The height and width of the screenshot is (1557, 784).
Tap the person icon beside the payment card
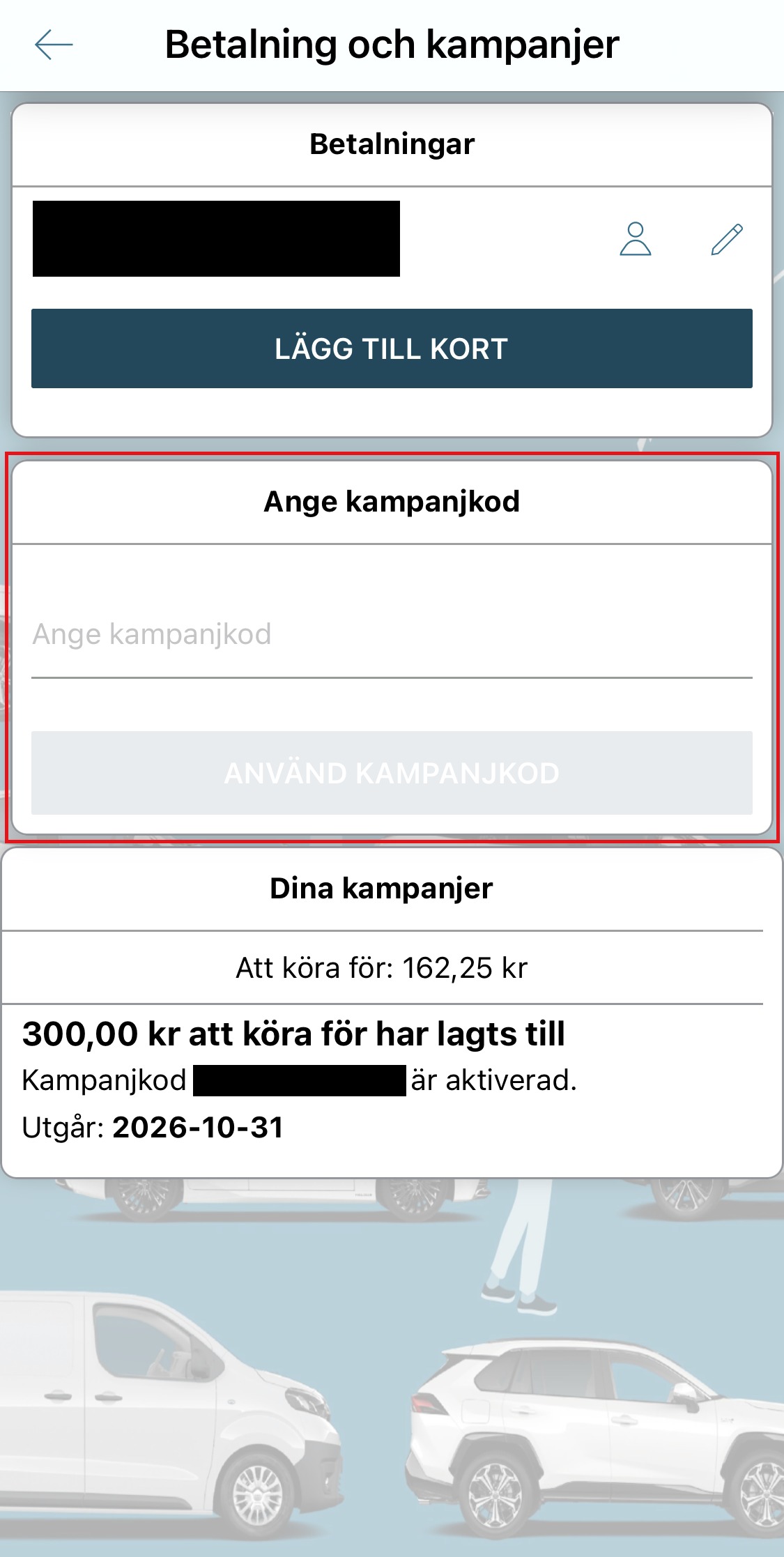[635, 239]
